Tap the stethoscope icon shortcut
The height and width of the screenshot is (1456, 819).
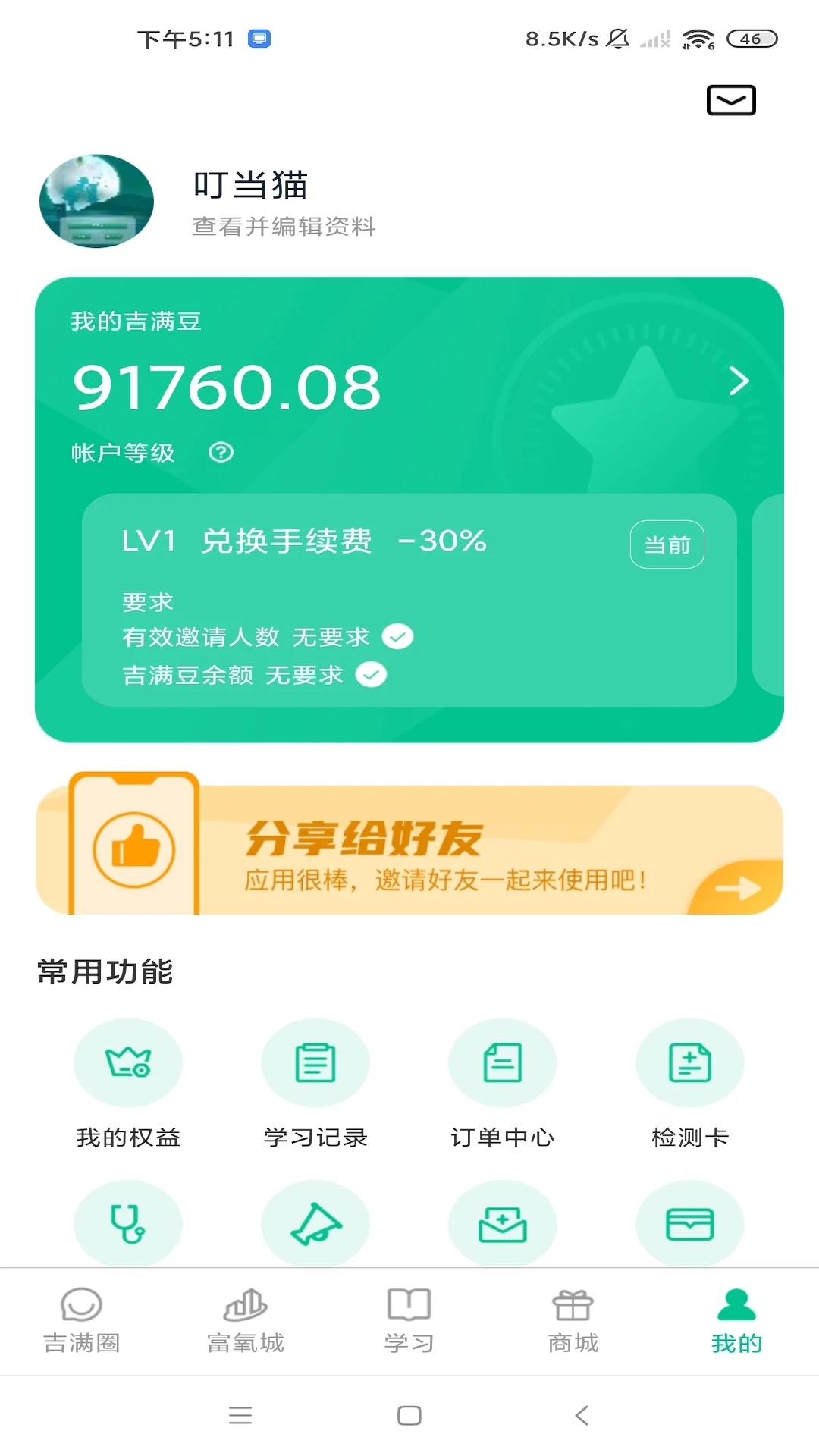click(x=128, y=1222)
